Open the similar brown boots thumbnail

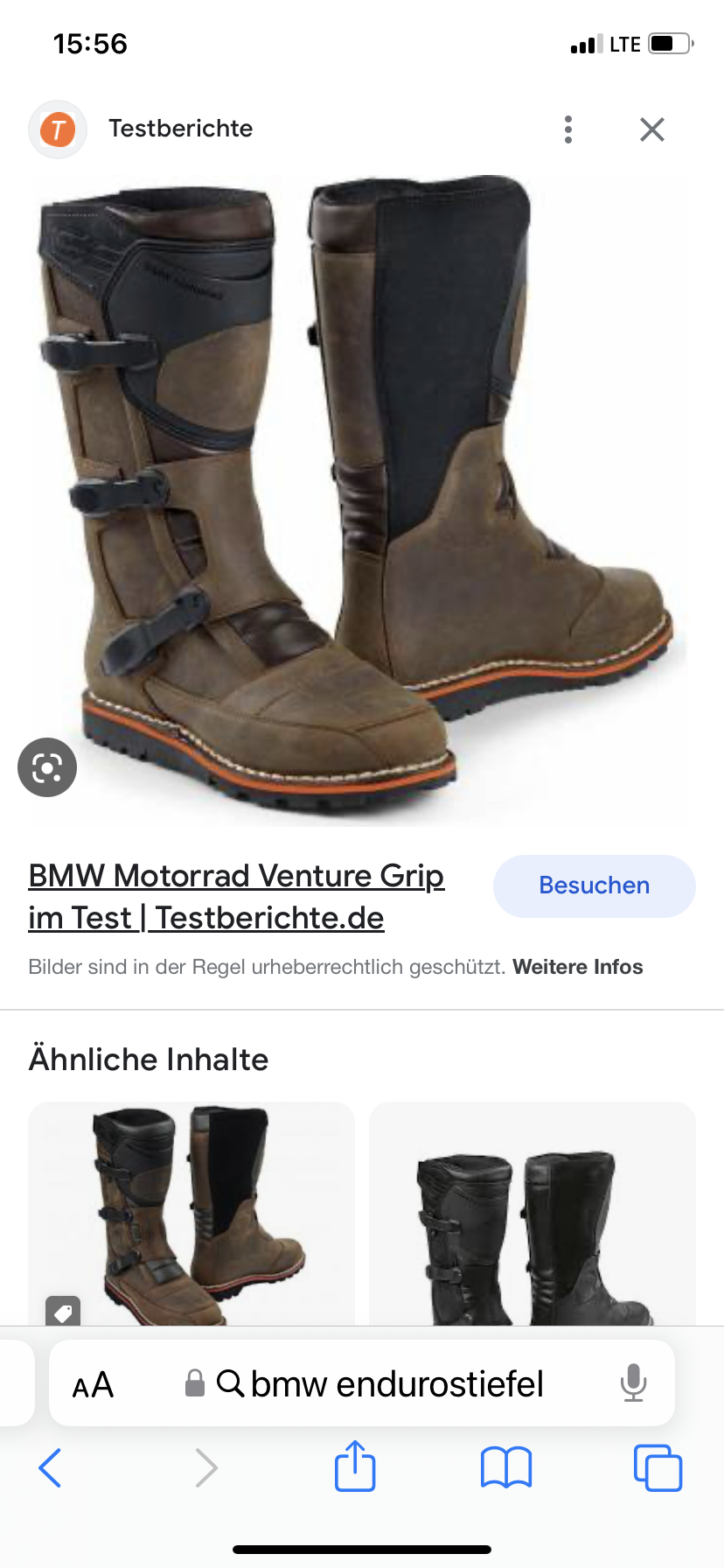pyautogui.click(x=191, y=1214)
